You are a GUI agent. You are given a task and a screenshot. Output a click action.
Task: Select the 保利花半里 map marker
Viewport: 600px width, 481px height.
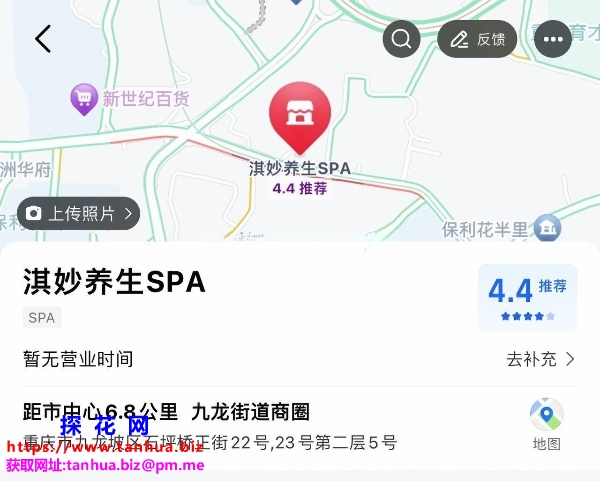point(546,228)
